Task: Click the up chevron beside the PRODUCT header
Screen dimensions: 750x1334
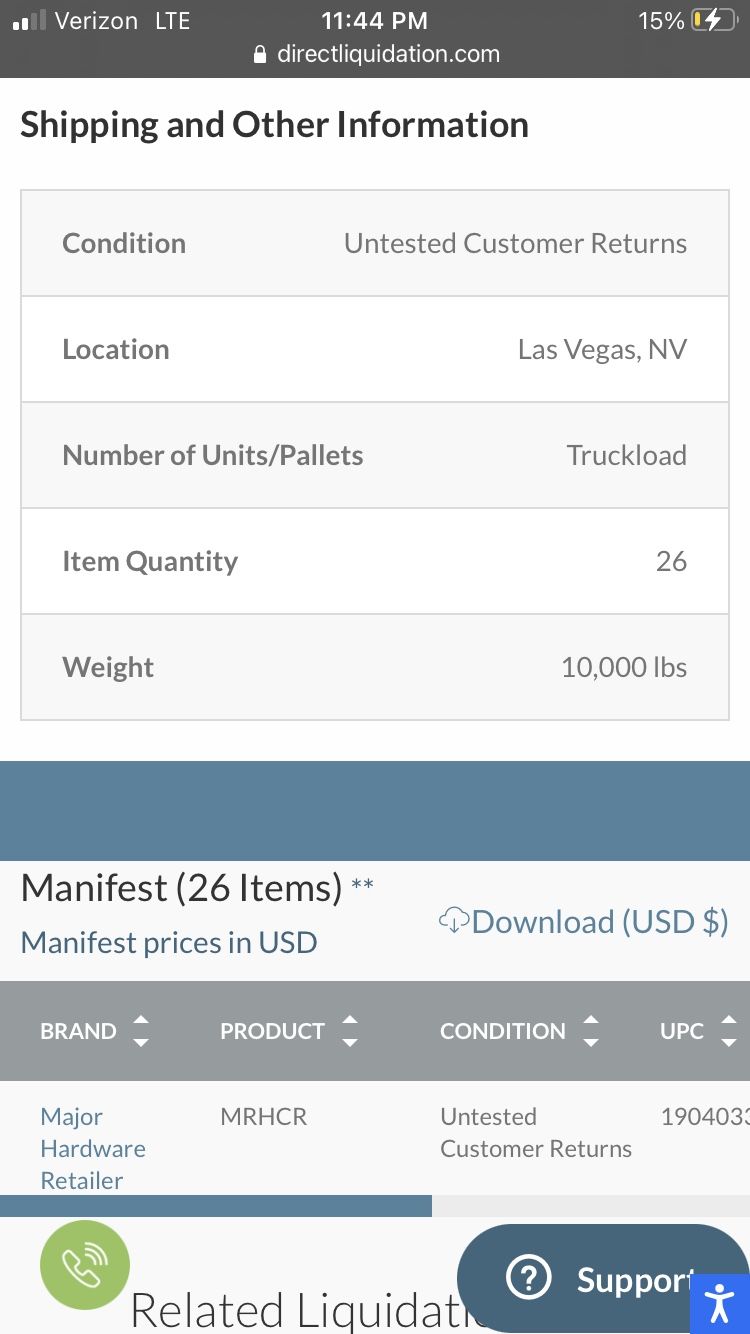Action: (x=350, y=1021)
